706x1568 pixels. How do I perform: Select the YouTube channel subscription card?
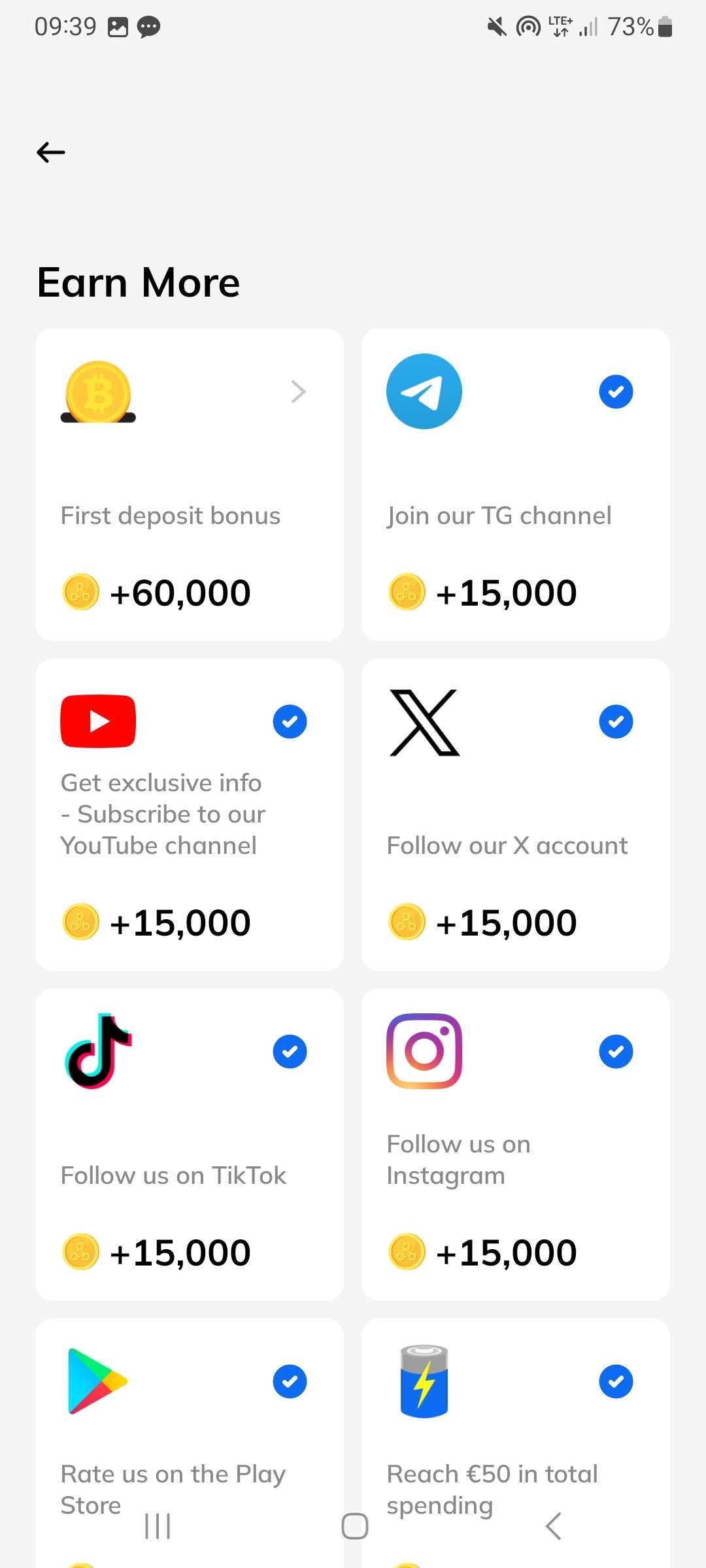(190, 815)
